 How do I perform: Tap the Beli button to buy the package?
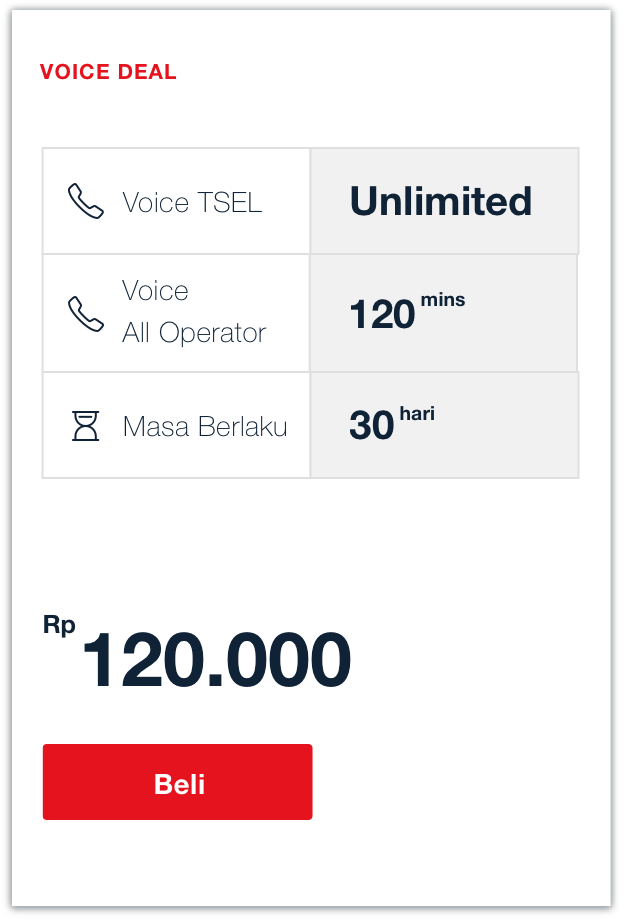tap(178, 782)
